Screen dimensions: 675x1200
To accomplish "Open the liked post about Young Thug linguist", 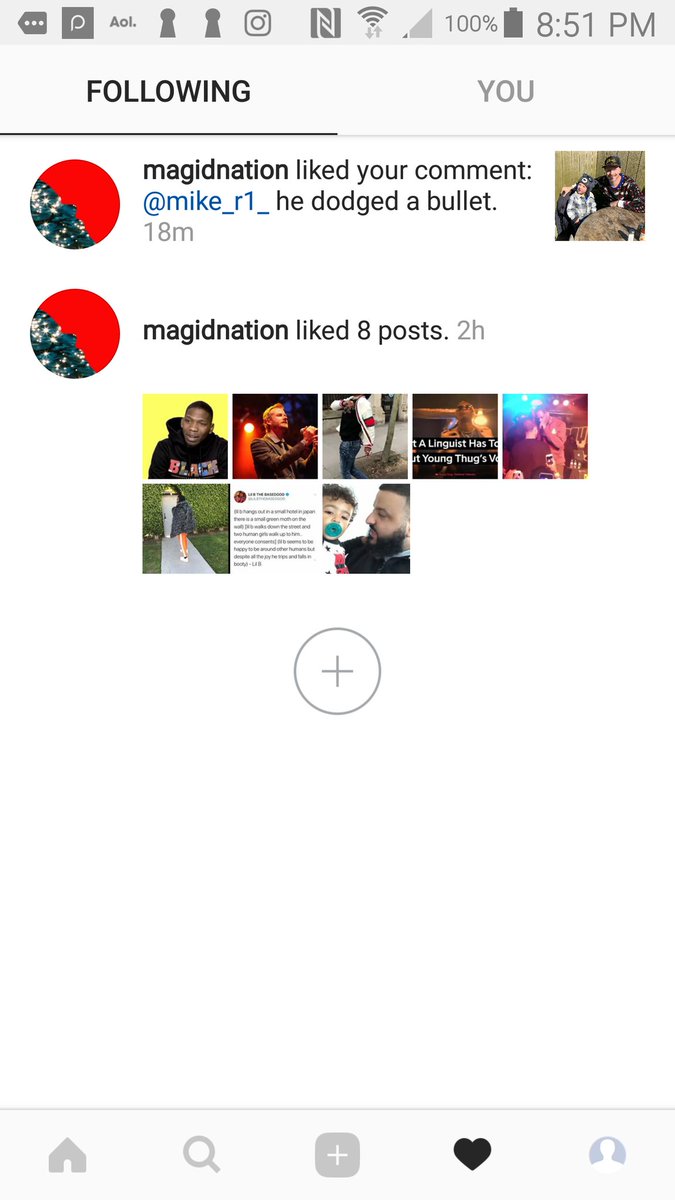I will (455, 436).
